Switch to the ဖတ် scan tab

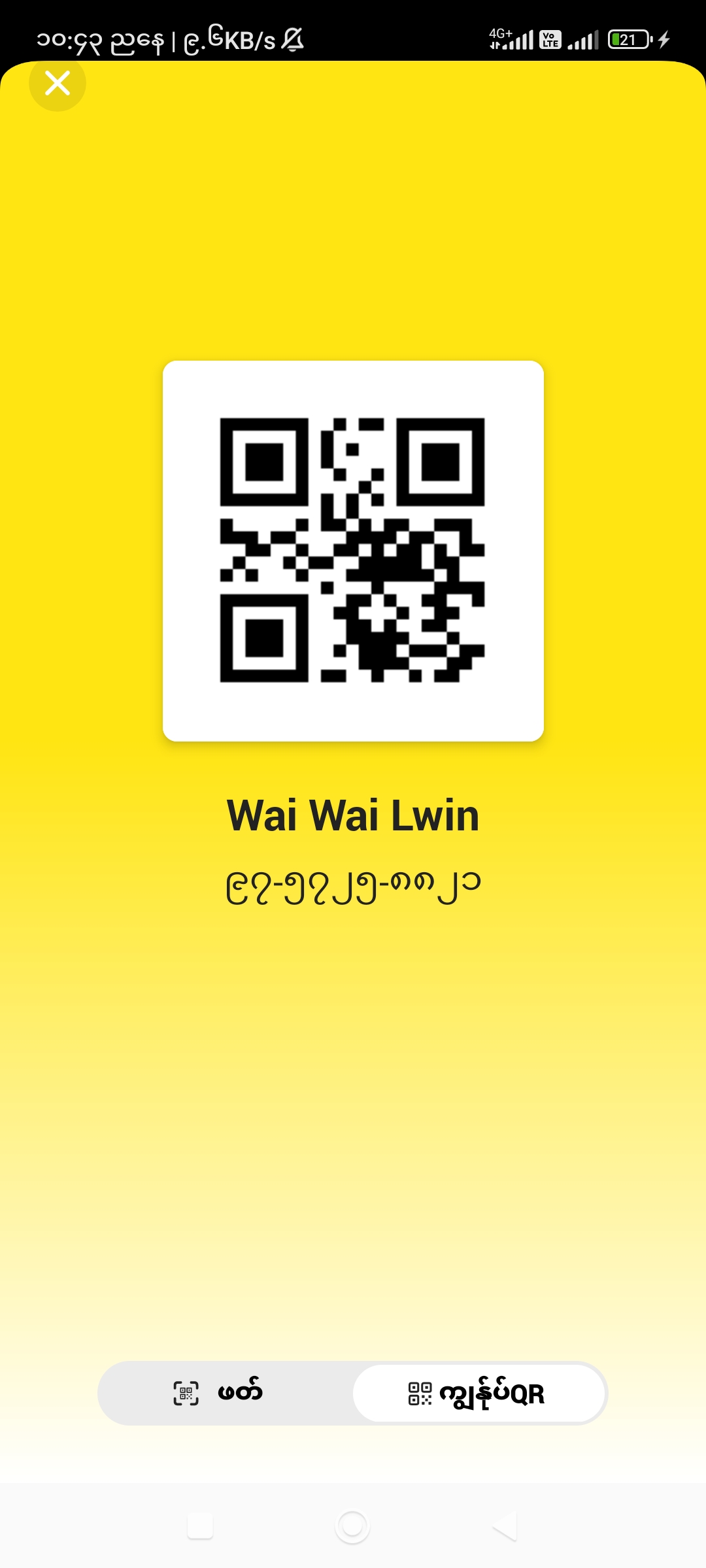pos(226,1393)
